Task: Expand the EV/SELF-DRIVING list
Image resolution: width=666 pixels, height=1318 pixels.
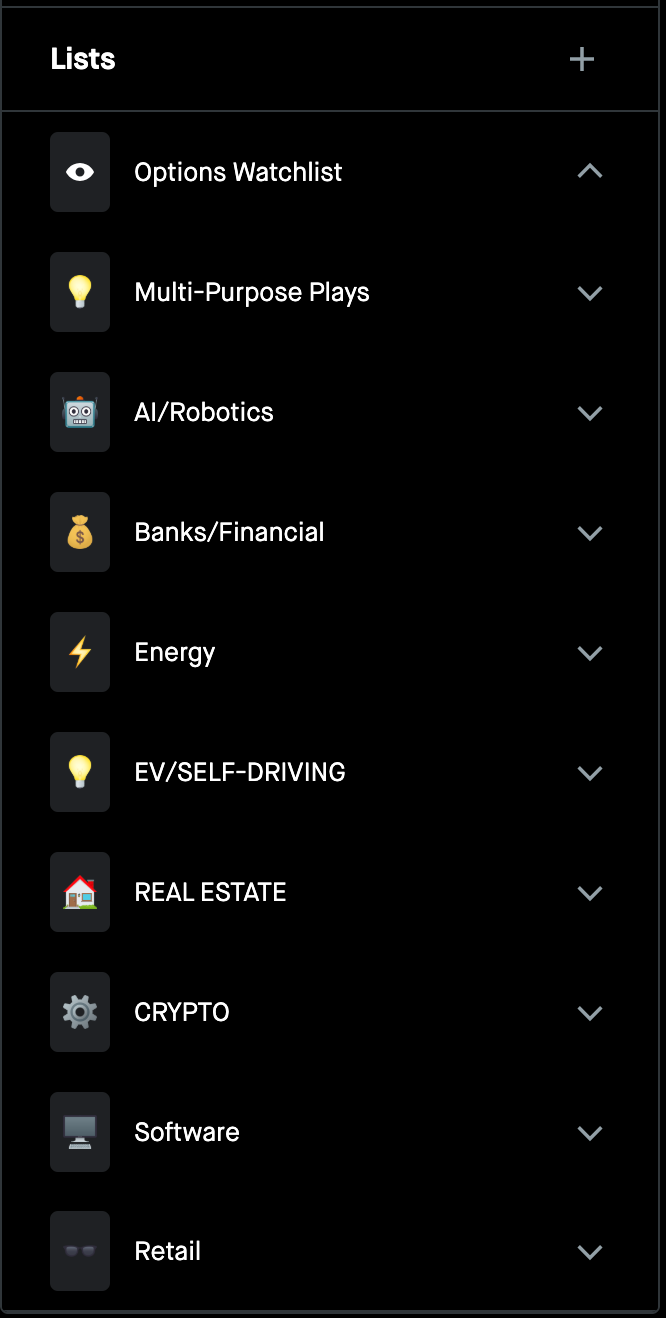Action: coord(590,773)
